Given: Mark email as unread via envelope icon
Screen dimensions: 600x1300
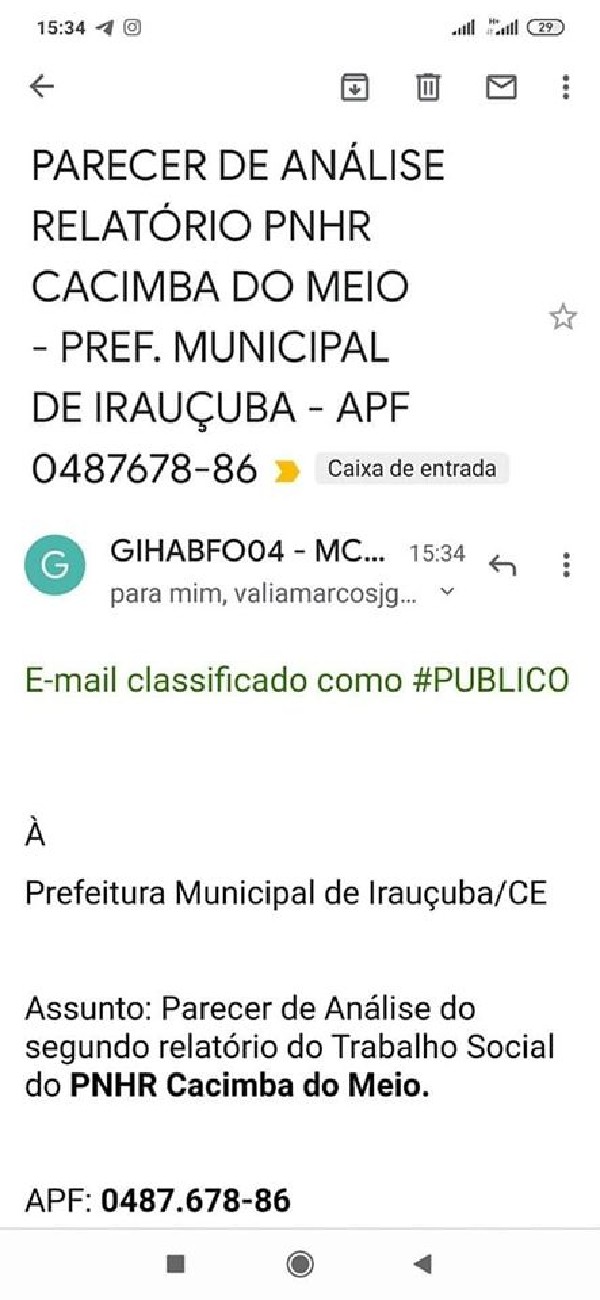Looking at the screenshot, I should [x=501, y=88].
